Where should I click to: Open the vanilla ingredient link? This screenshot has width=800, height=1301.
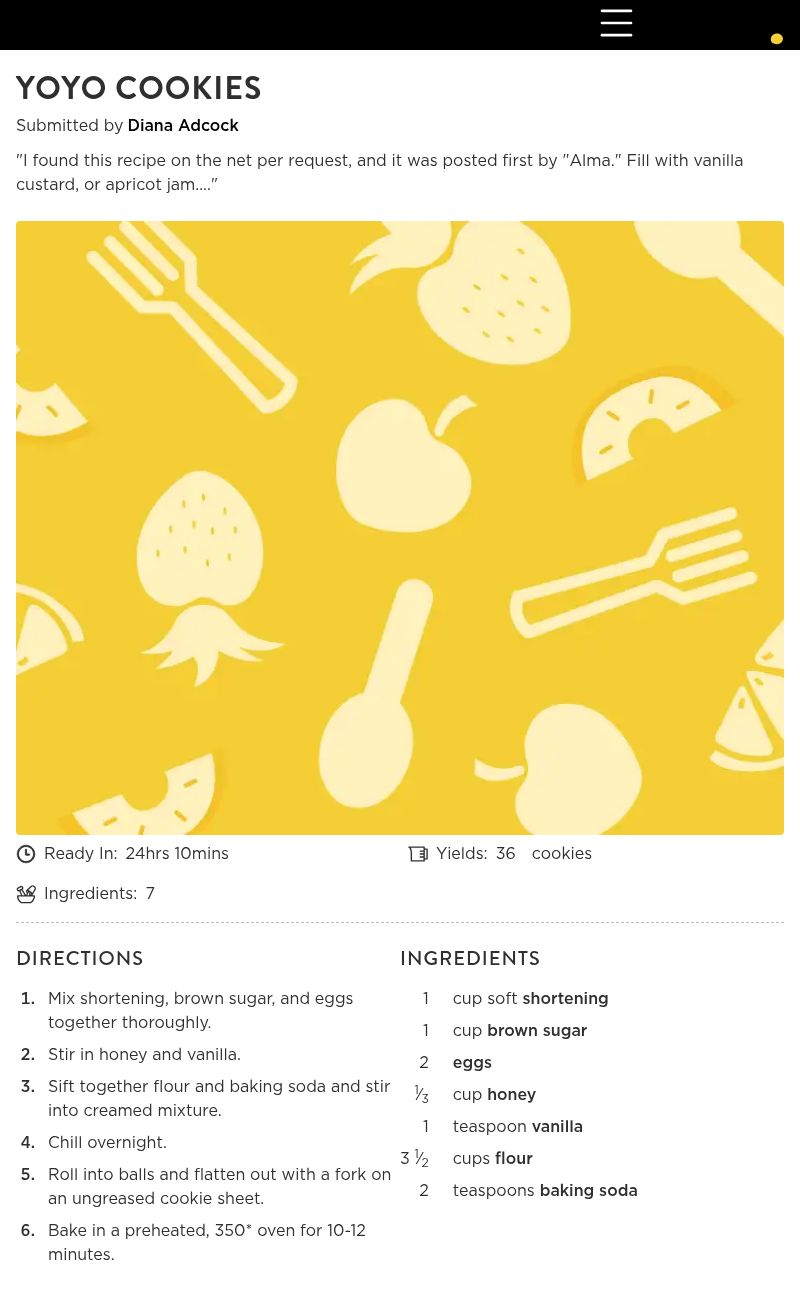pos(557,1127)
